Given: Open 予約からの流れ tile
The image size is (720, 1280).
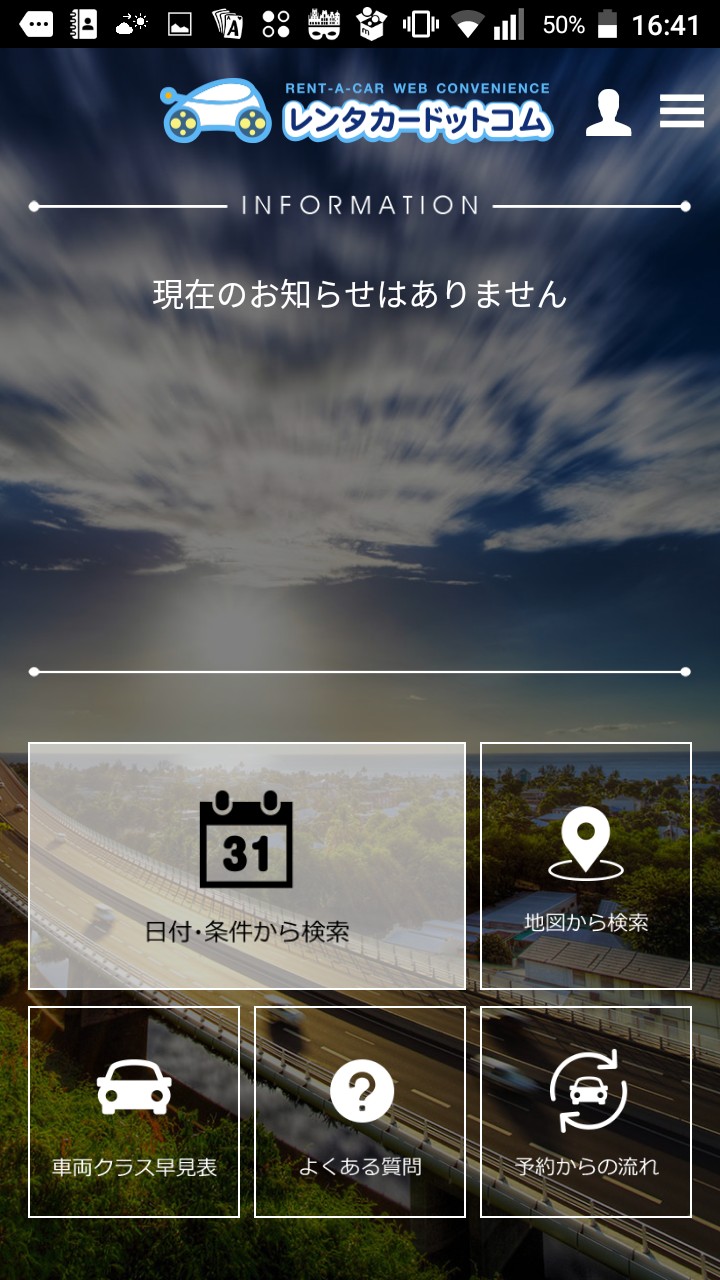Looking at the screenshot, I should pos(586,1111).
